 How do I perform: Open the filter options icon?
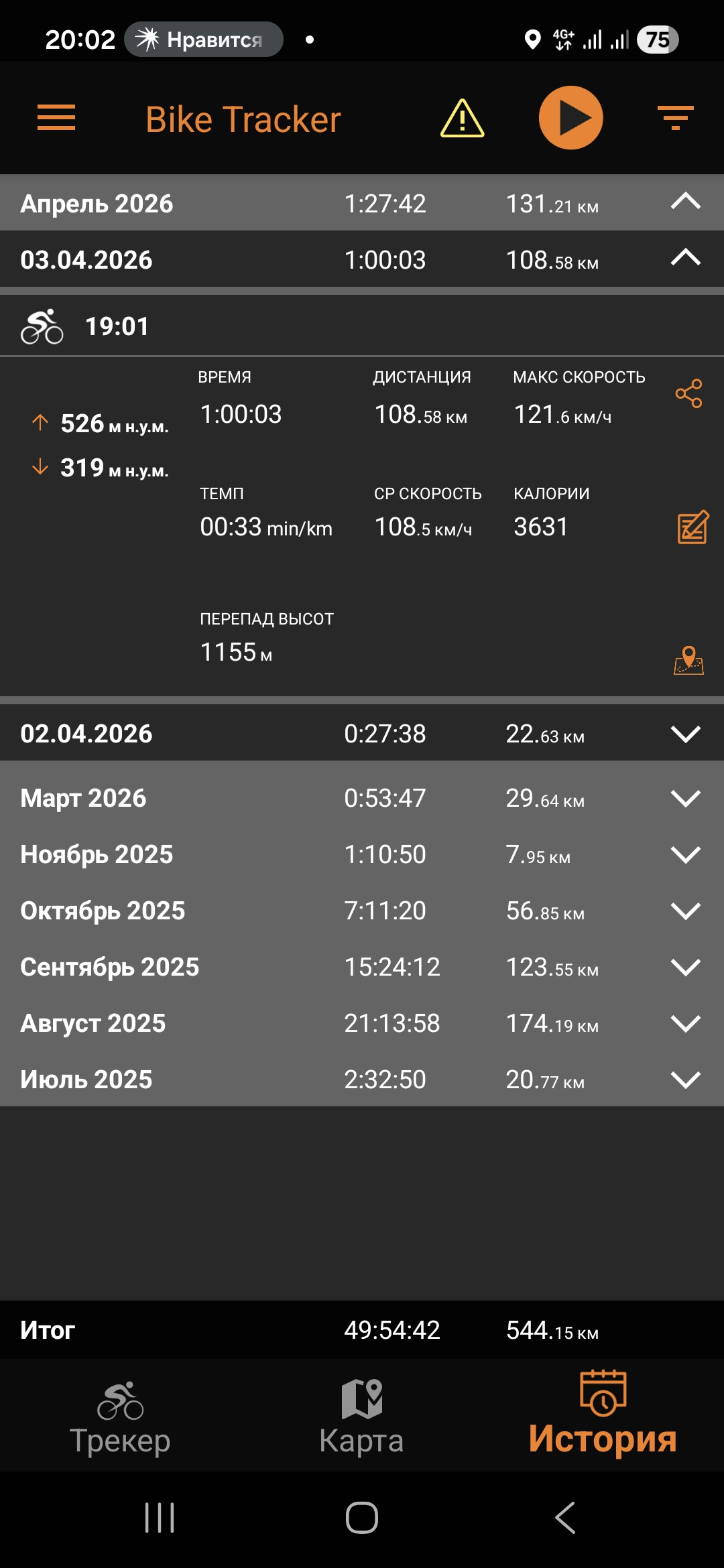pyautogui.click(x=675, y=118)
